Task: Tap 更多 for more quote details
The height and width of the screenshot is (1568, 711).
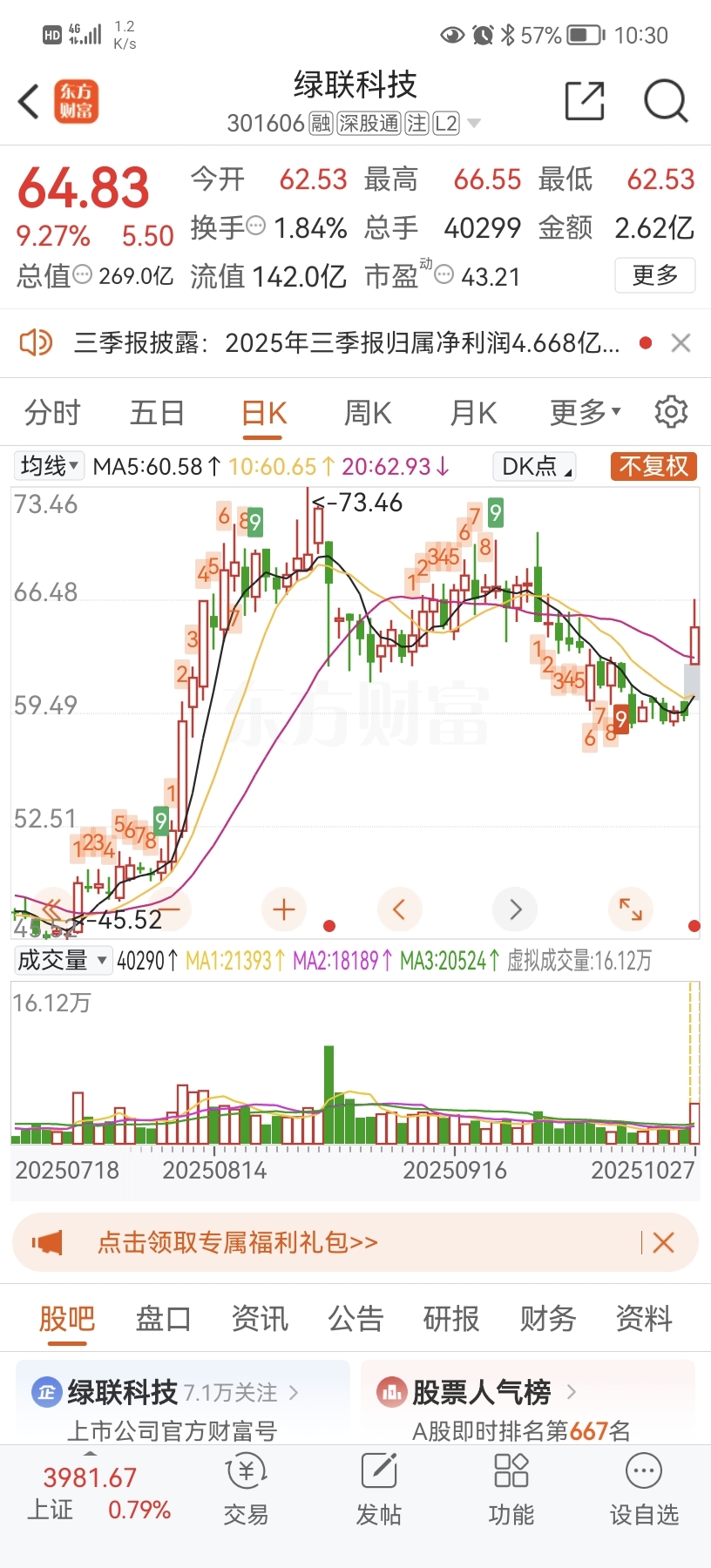Action: tap(654, 275)
